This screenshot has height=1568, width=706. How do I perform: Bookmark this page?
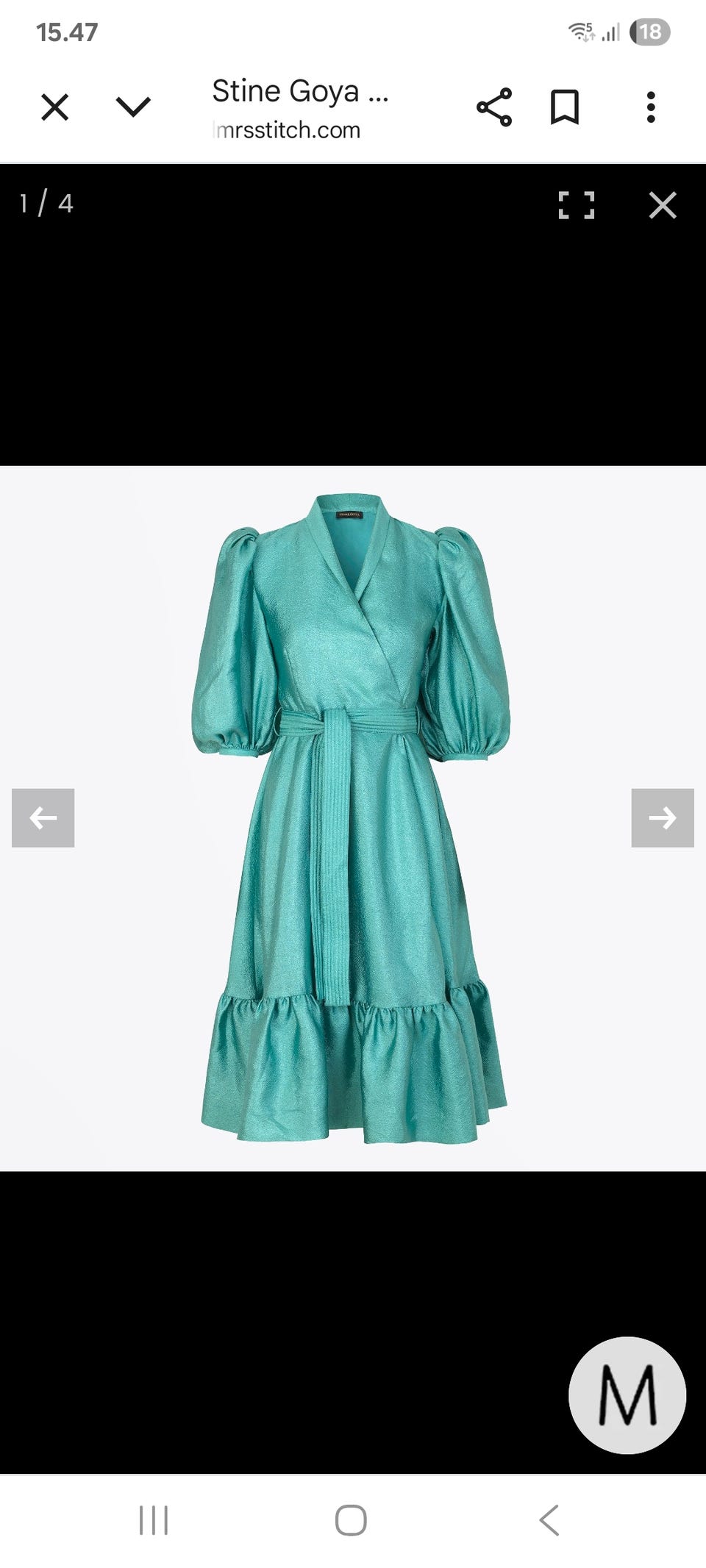565,107
